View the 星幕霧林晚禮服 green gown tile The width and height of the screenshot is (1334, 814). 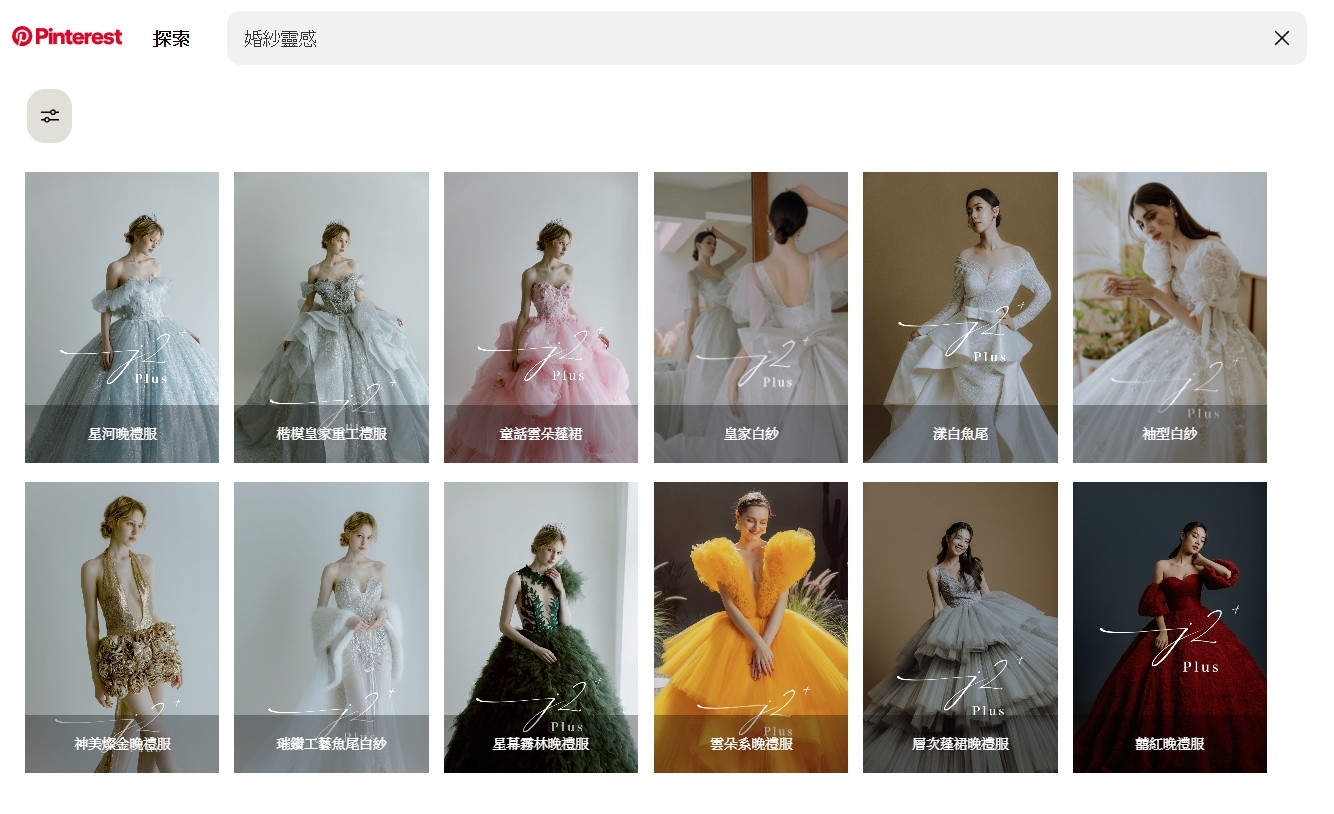coord(541,627)
